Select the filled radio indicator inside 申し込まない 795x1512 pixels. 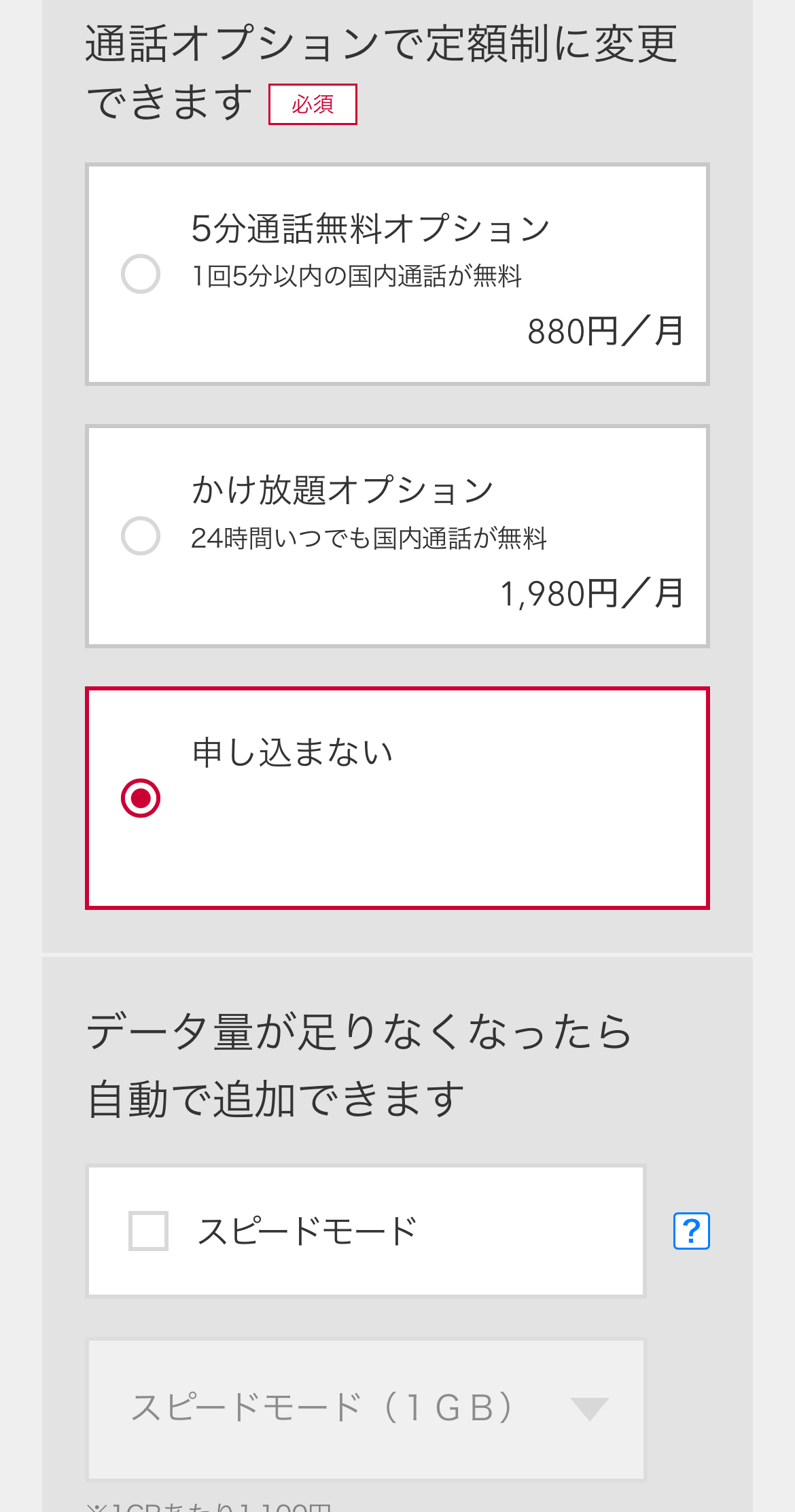click(x=140, y=798)
